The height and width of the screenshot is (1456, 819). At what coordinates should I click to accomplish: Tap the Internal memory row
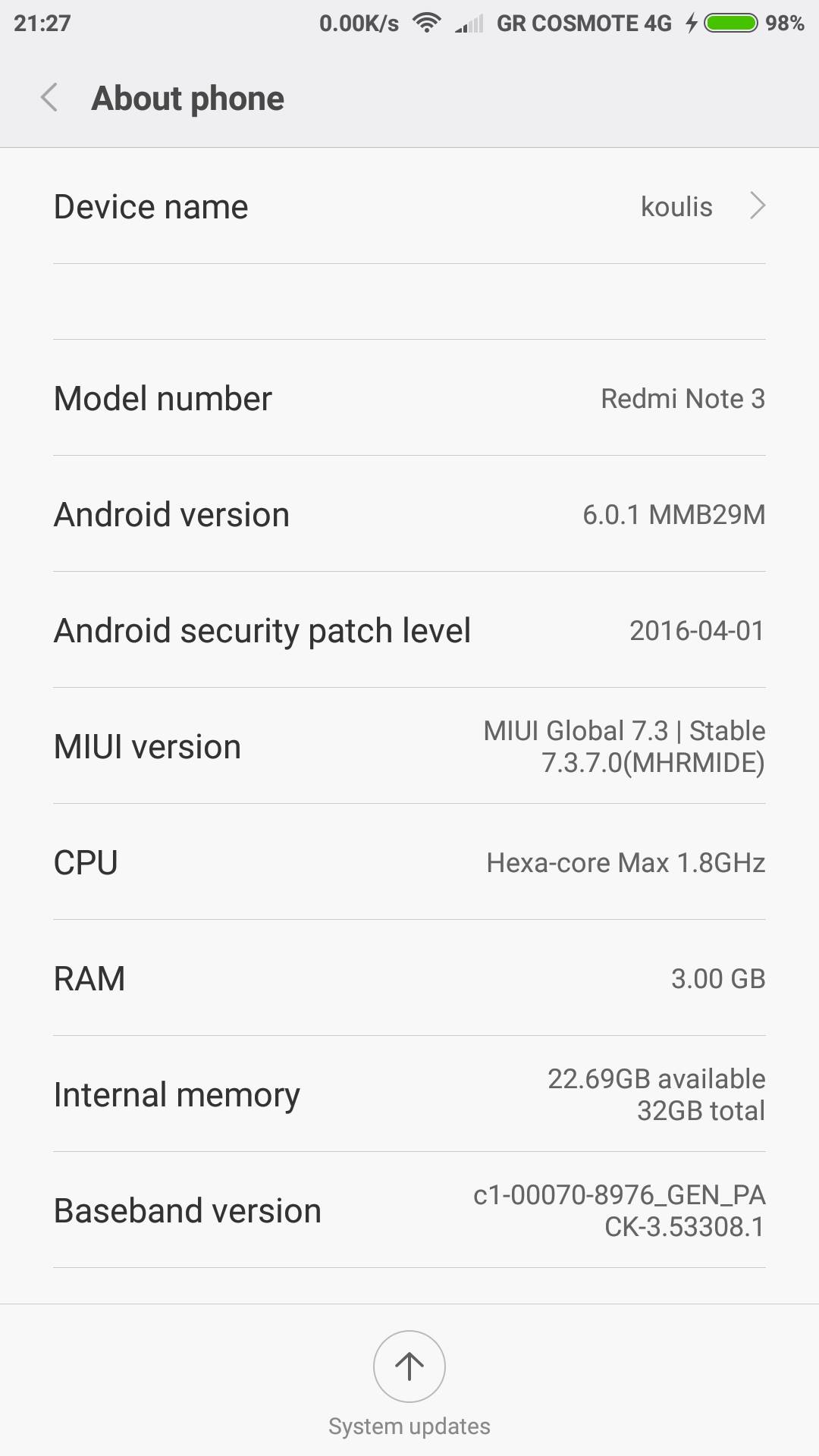(409, 1094)
